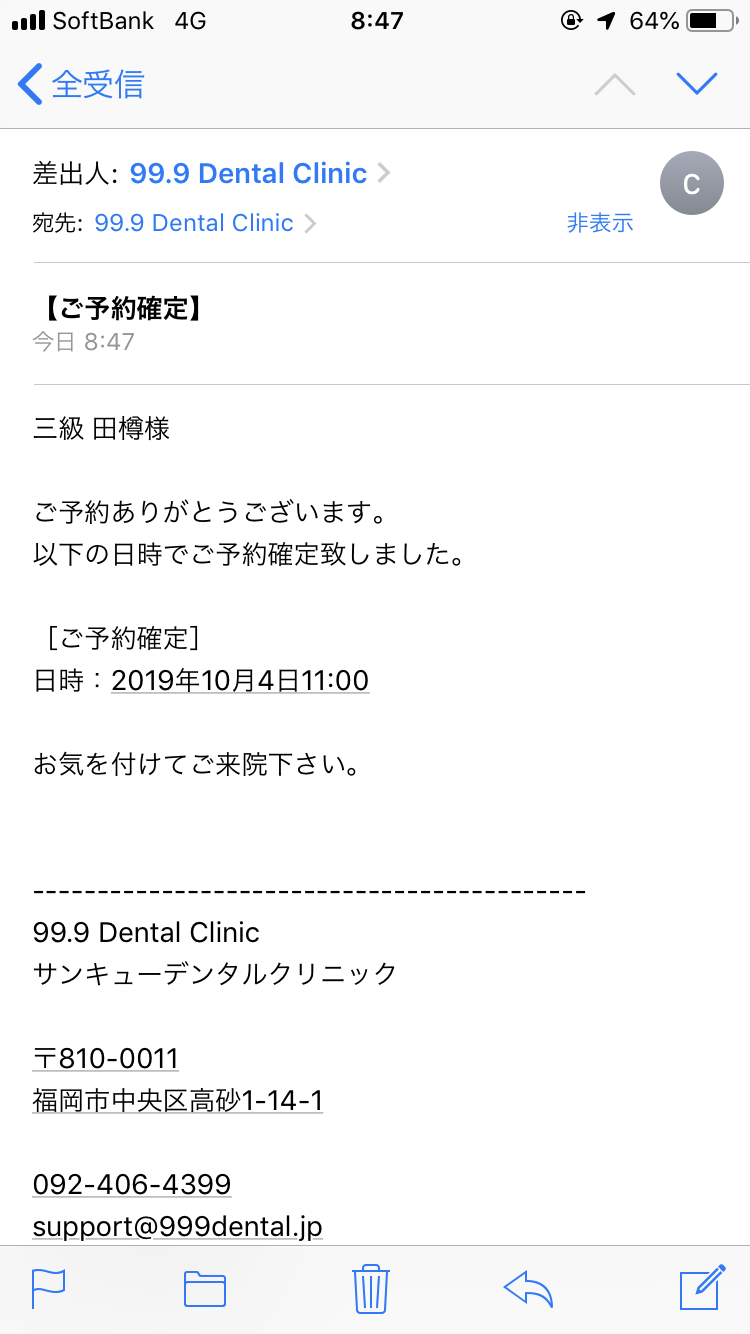Open sender 99.9 Dental Clinic contact details
Screen dimensions: 750x1334
[260, 173]
